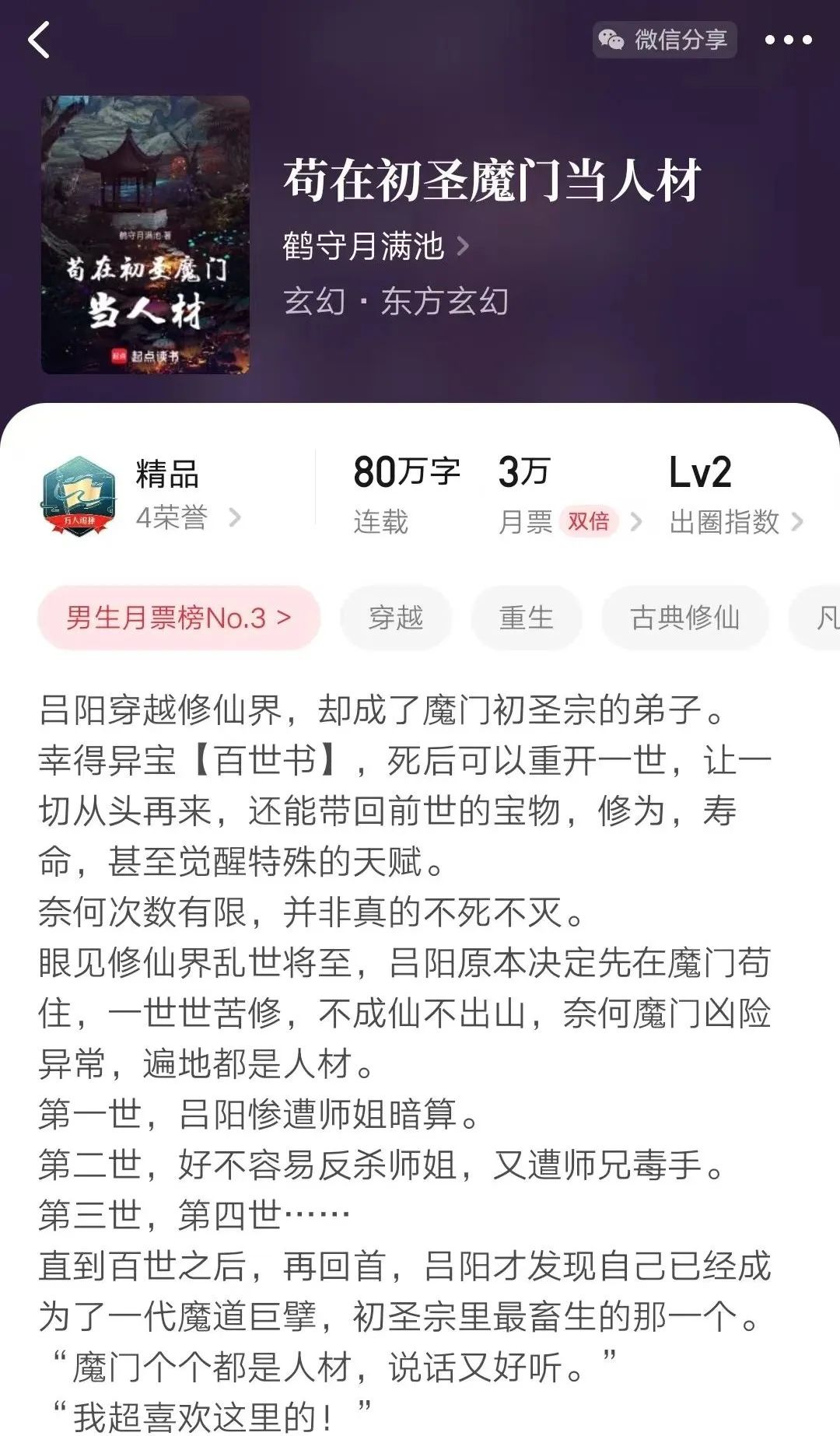
Task: Share via the 微信分享 button
Action: [665, 40]
